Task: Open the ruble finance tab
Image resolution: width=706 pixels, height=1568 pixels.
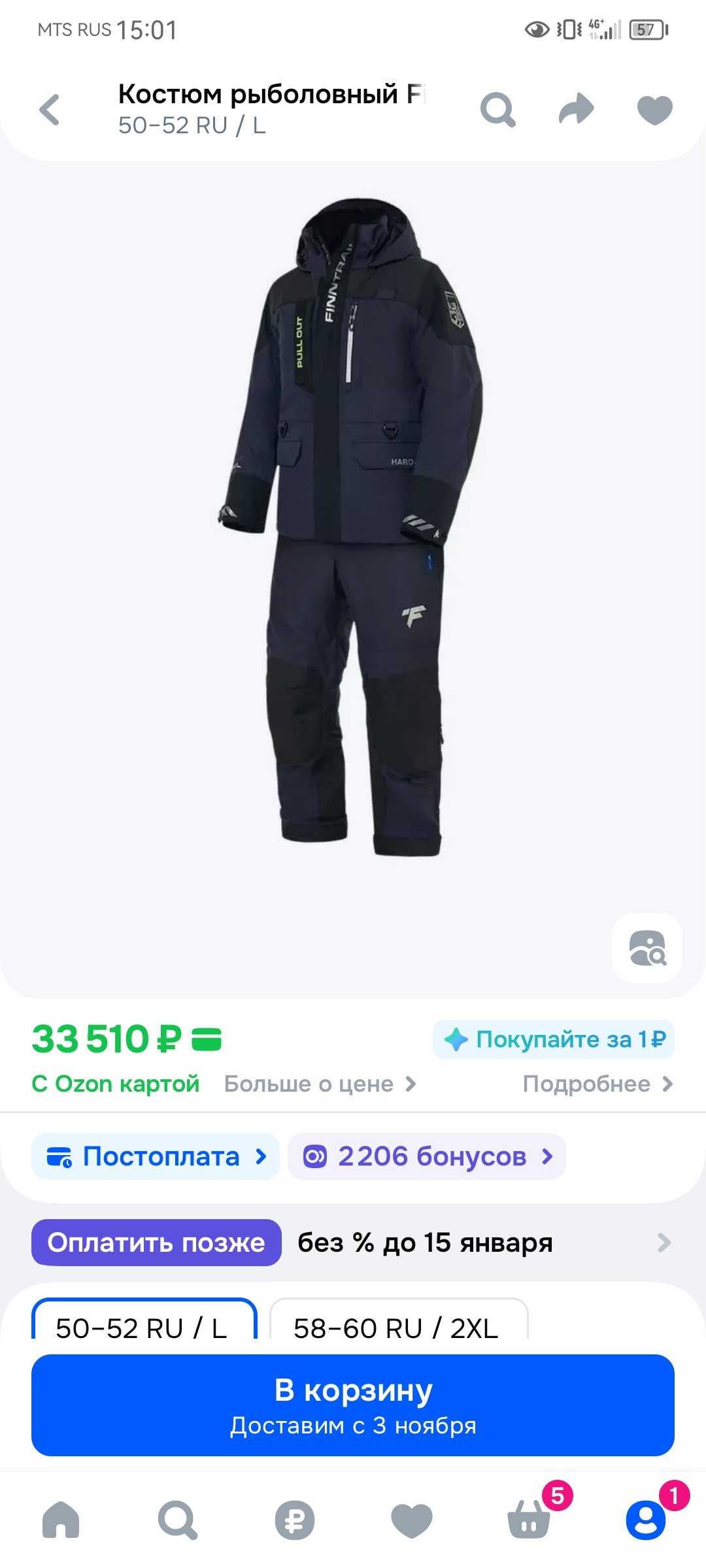Action: tap(294, 1520)
